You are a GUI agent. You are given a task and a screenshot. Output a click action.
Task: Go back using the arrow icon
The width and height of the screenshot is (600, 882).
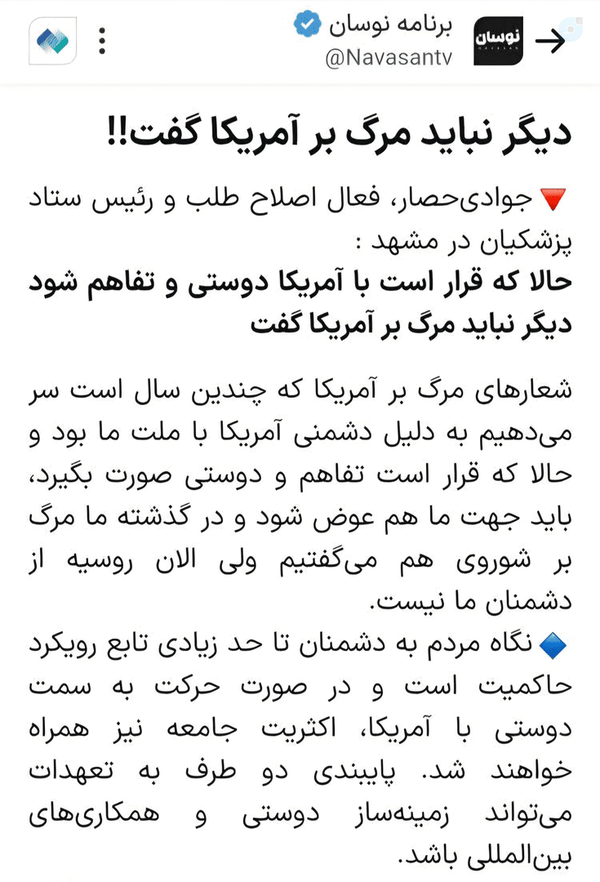pyautogui.click(x=550, y=41)
